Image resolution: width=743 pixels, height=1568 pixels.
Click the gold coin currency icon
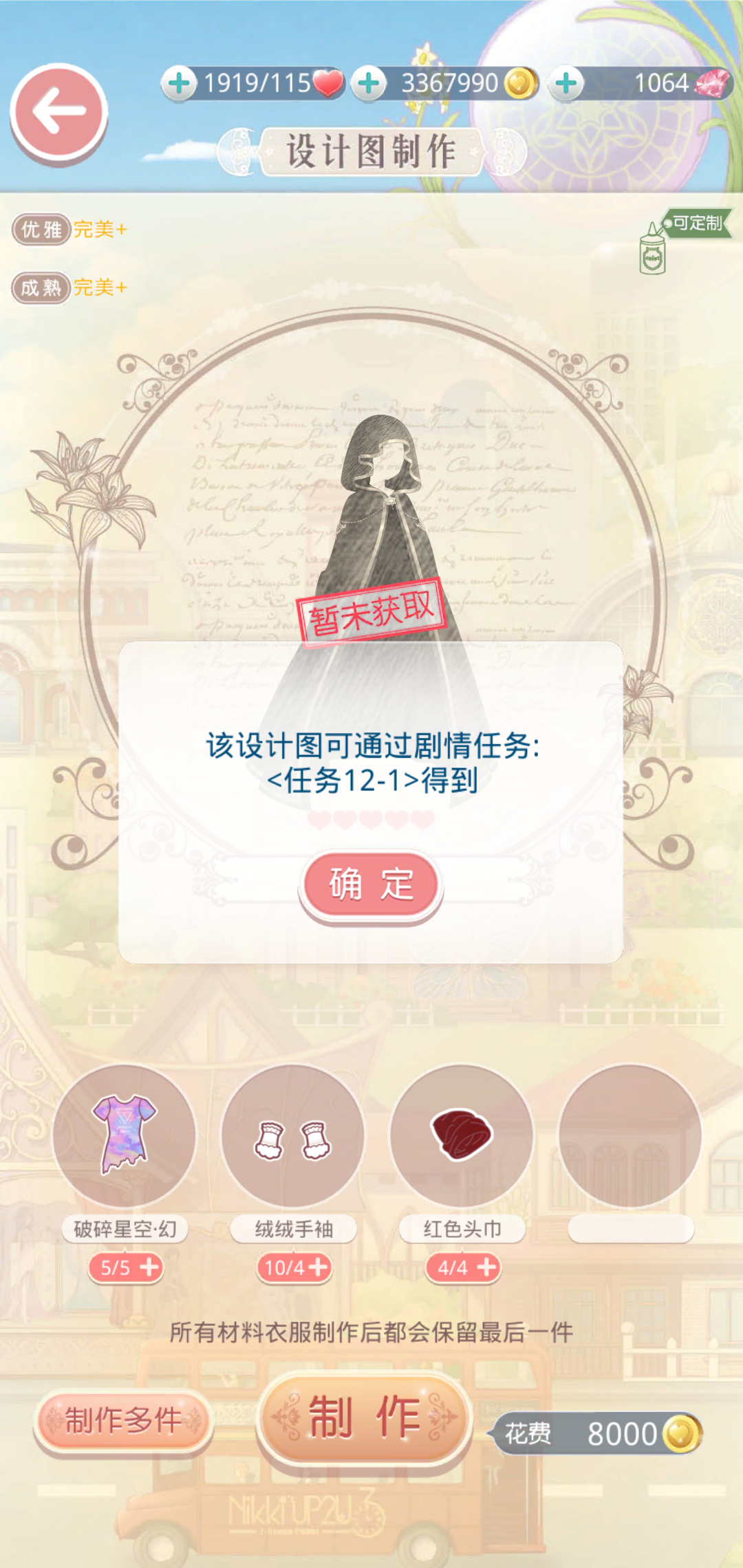[521, 83]
